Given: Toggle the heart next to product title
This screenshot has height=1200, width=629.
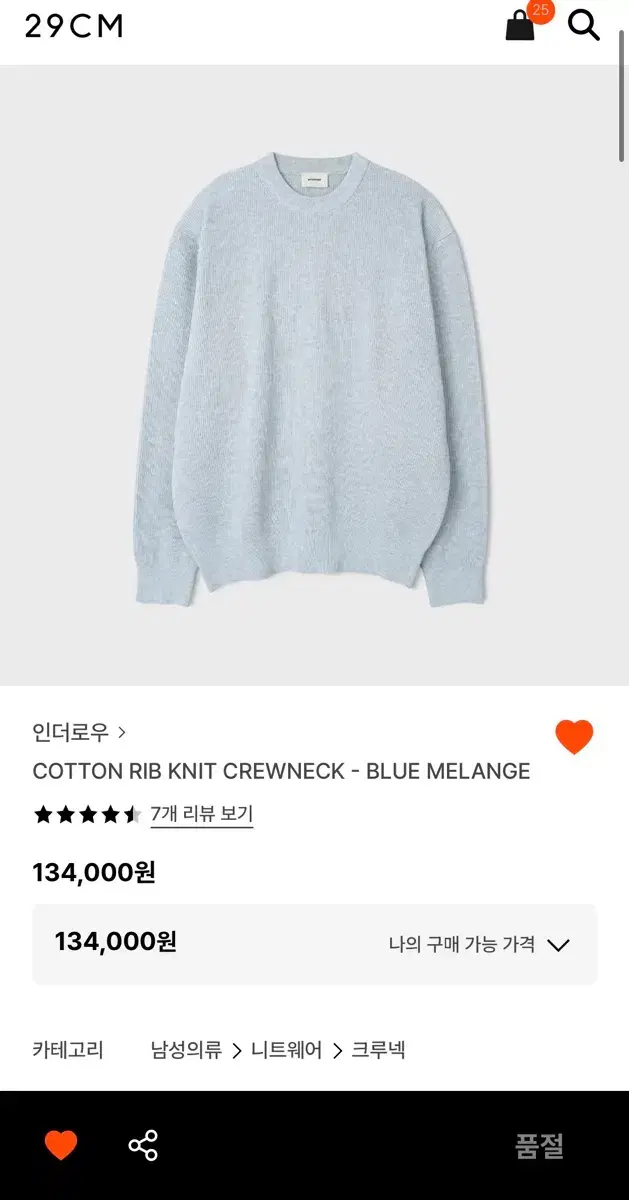Looking at the screenshot, I should (x=574, y=737).
